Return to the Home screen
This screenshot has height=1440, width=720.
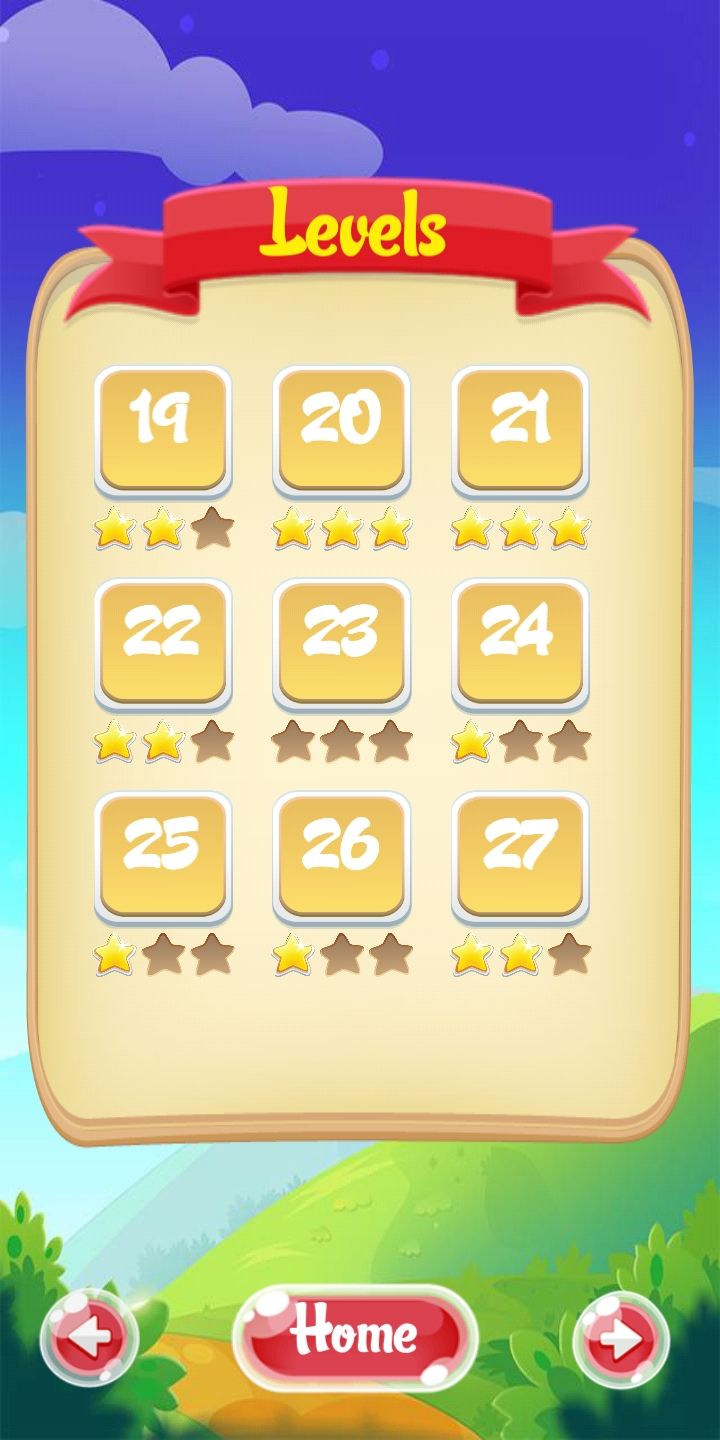click(x=355, y=1336)
